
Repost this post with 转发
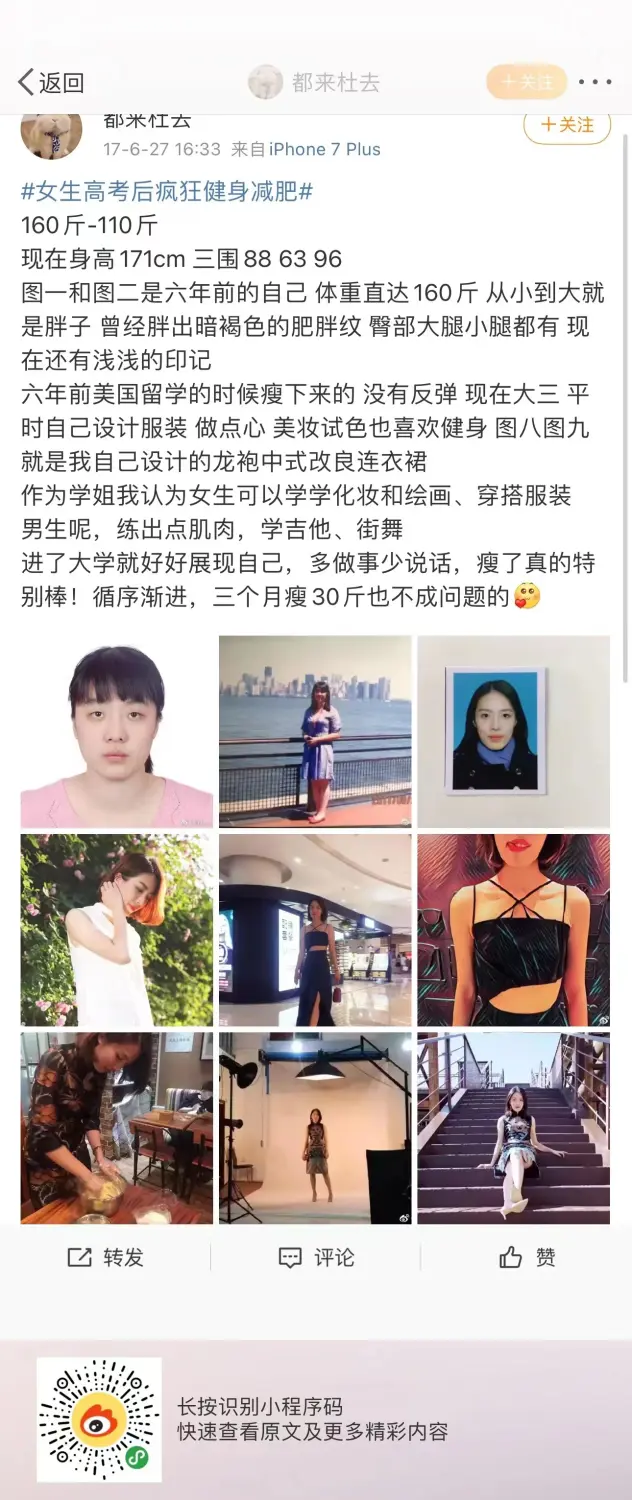[105, 1258]
